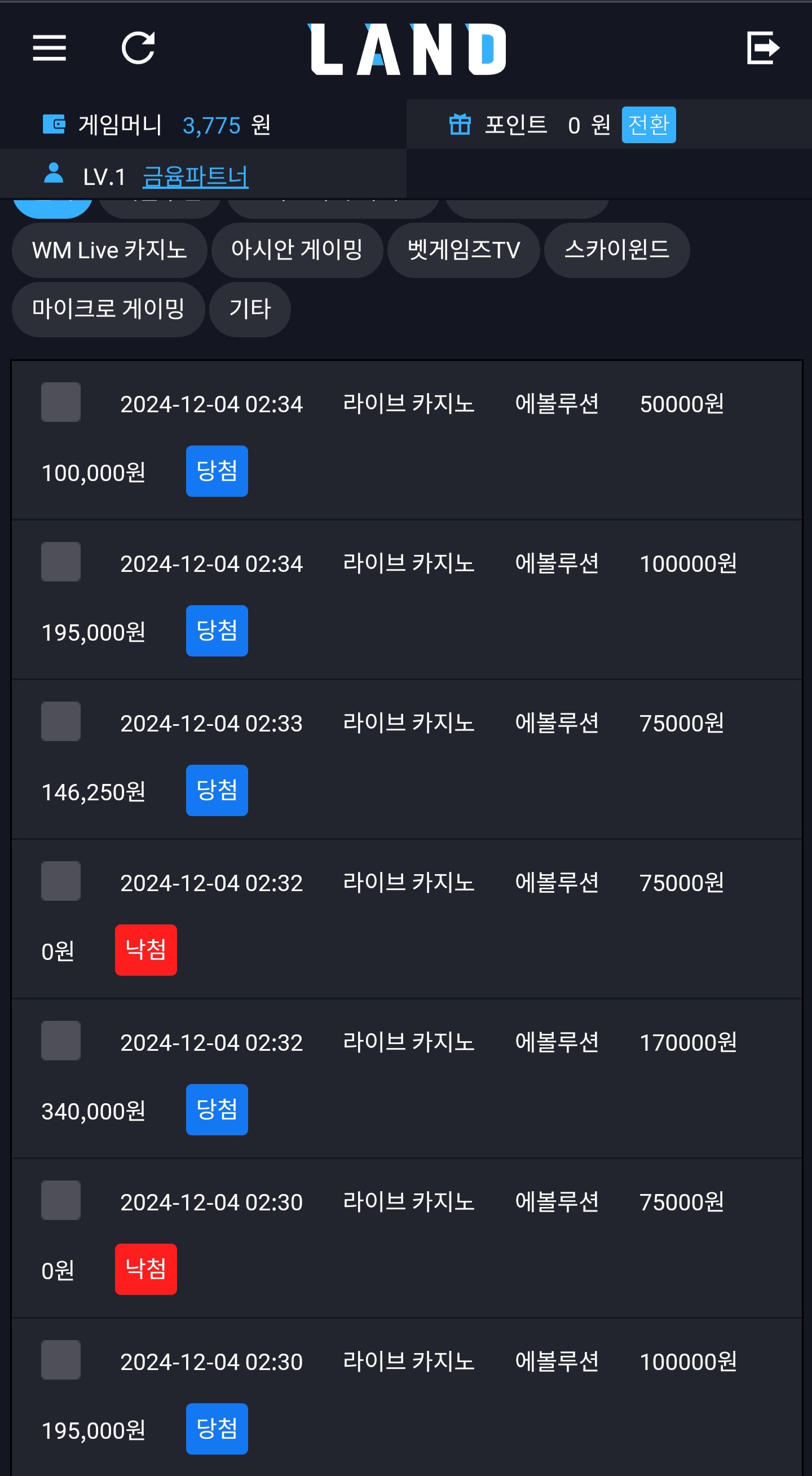The image size is (812, 1476).
Task: Tick the checkbox for the 02:34 100000원 bet
Action: tap(61, 562)
